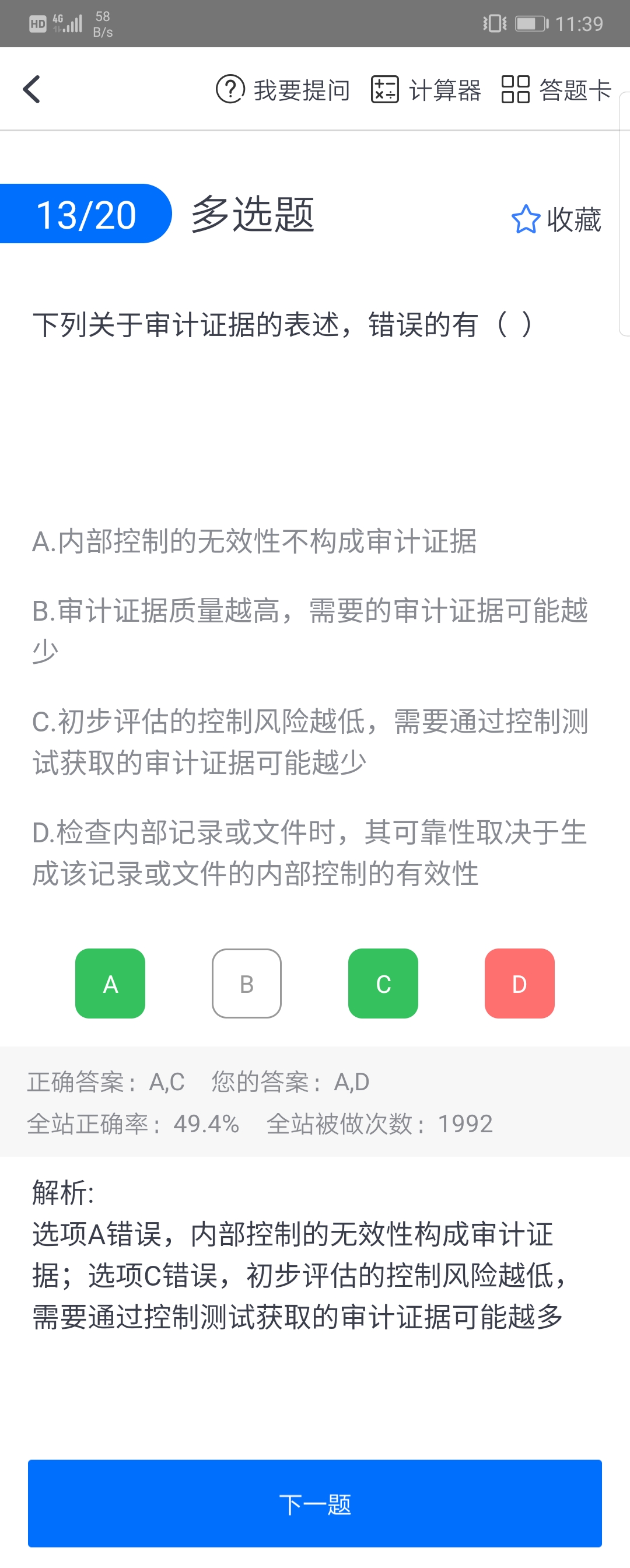630x1568 pixels.
Task: Open the 答题卡 answer sheet
Action: [556, 90]
